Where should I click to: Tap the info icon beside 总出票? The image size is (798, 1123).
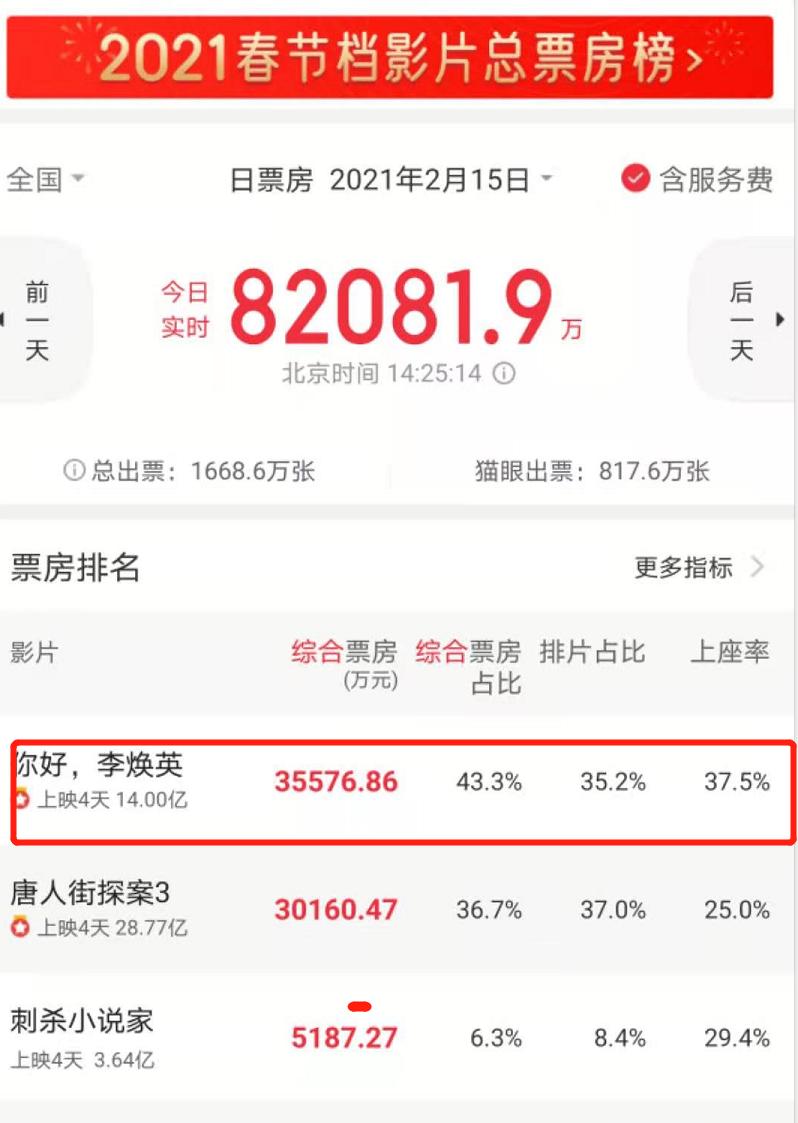point(74,471)
